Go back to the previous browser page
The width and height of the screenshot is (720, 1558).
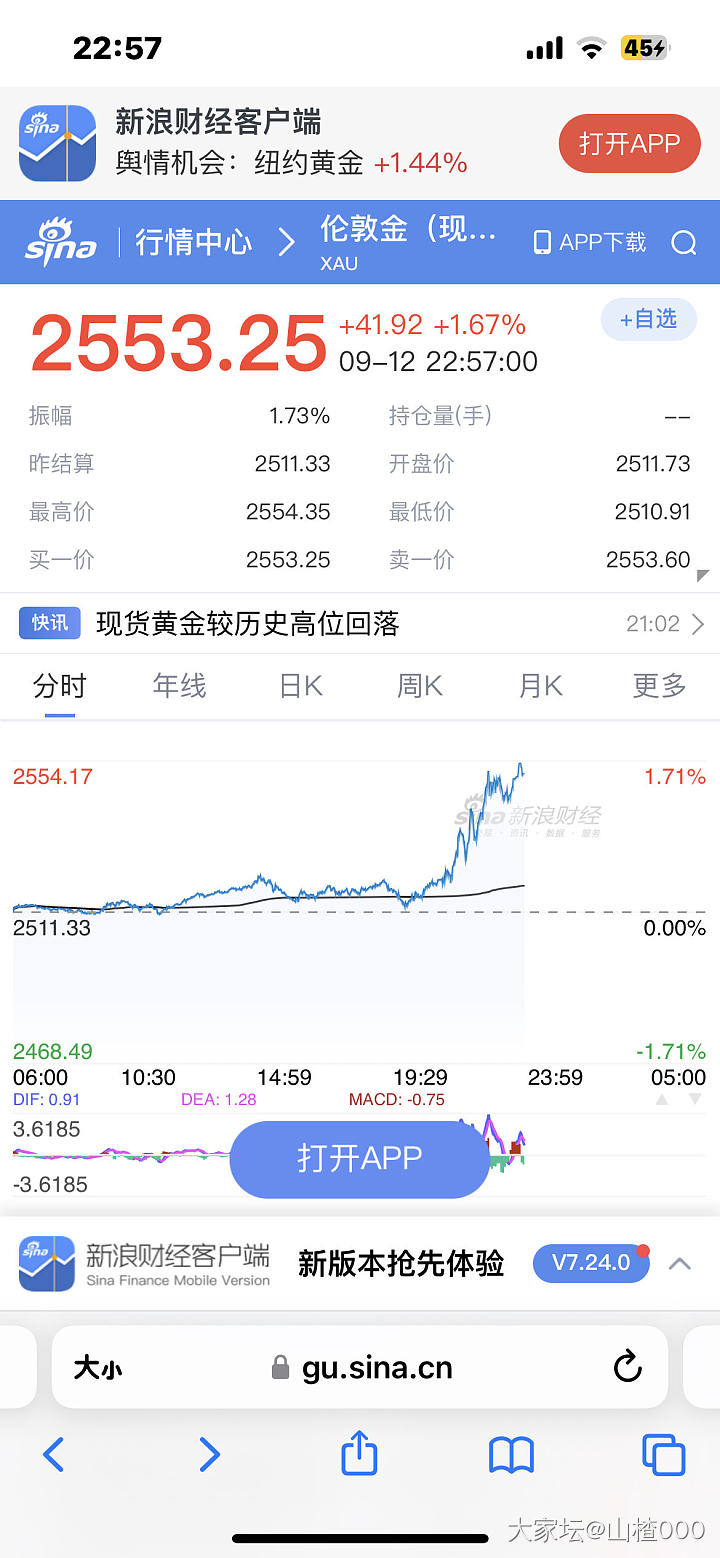click(54, 1454)
